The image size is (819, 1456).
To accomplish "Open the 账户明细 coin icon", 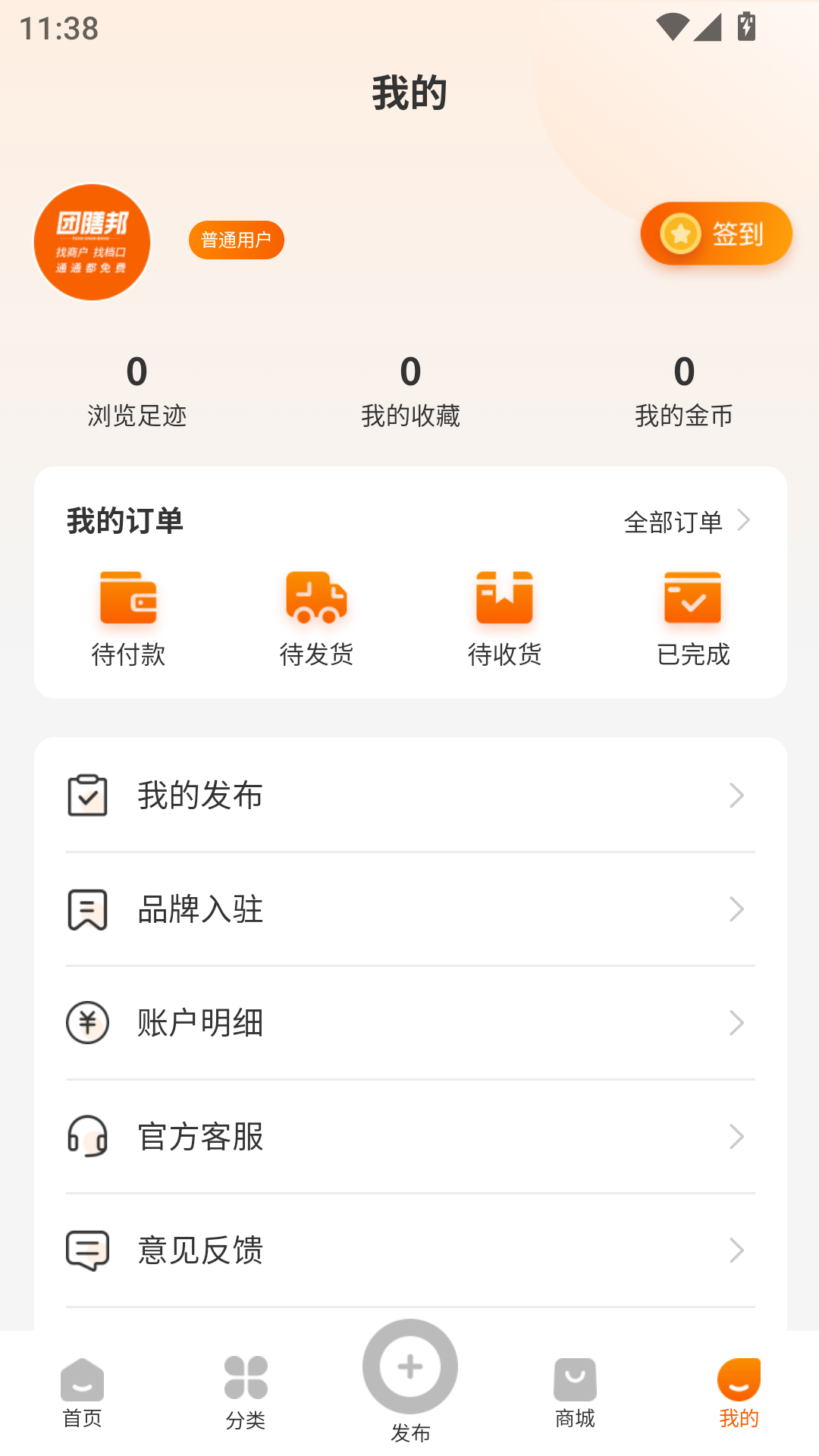I will tap(89, 1023).
